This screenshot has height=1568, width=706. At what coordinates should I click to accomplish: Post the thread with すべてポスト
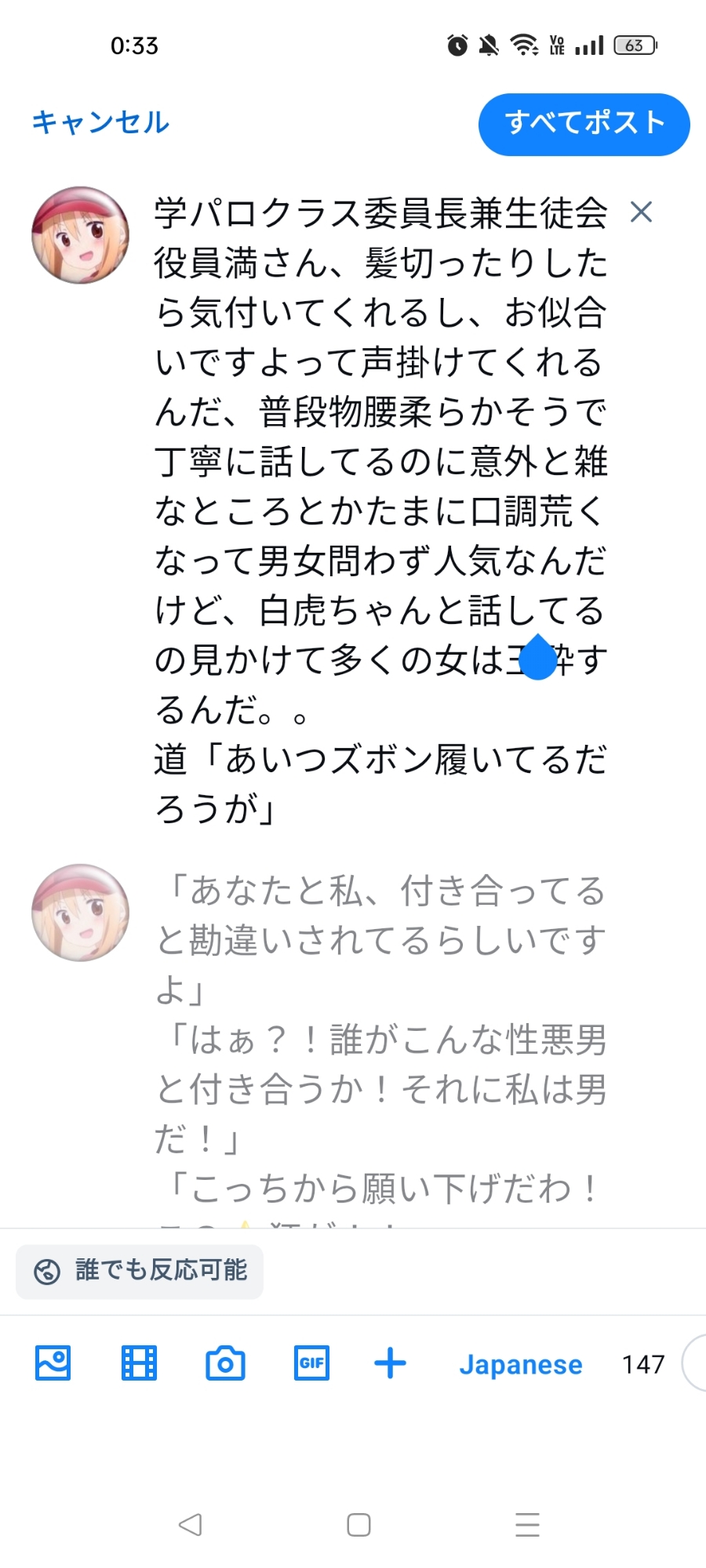(584, 124)
